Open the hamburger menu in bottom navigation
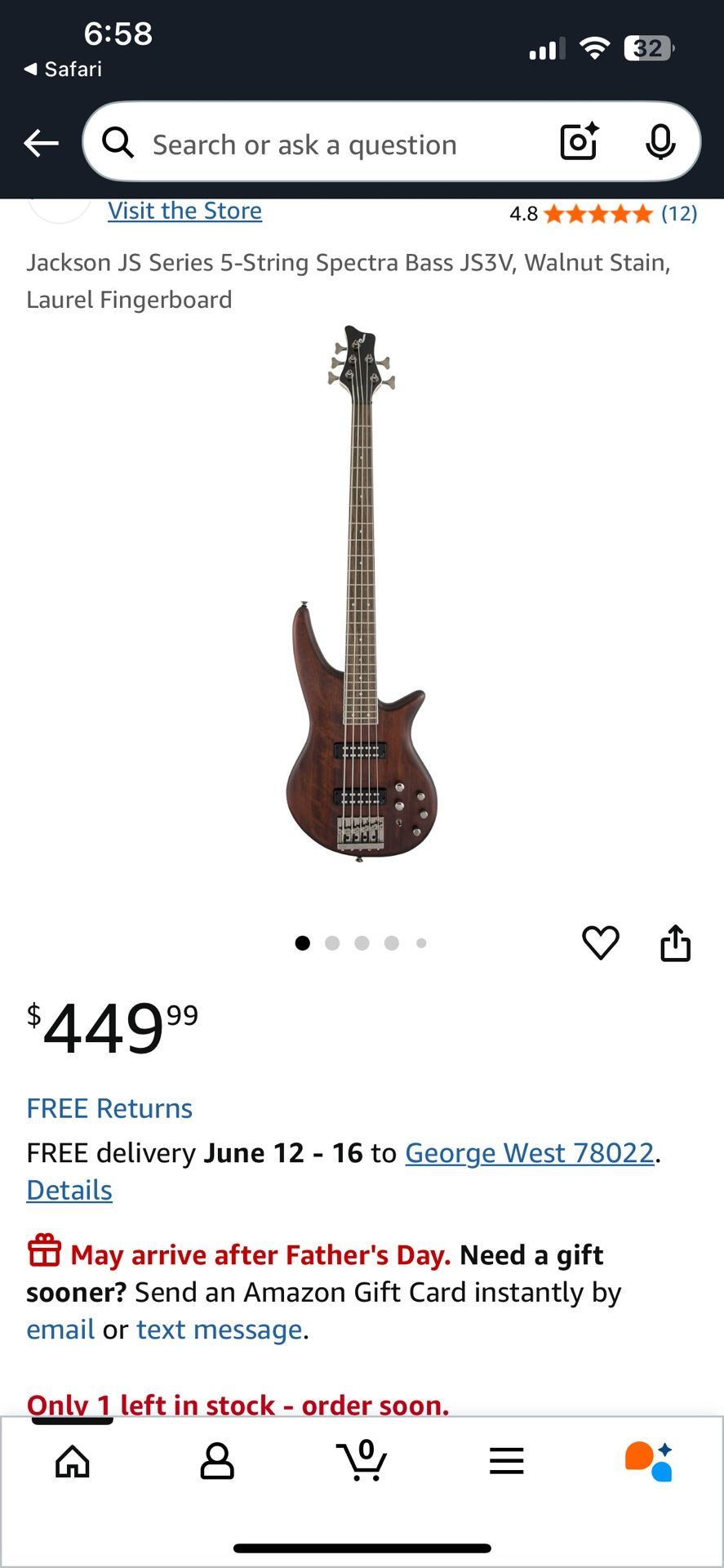This screenshot has width=724, height=1568. [x=506, y=1462]
